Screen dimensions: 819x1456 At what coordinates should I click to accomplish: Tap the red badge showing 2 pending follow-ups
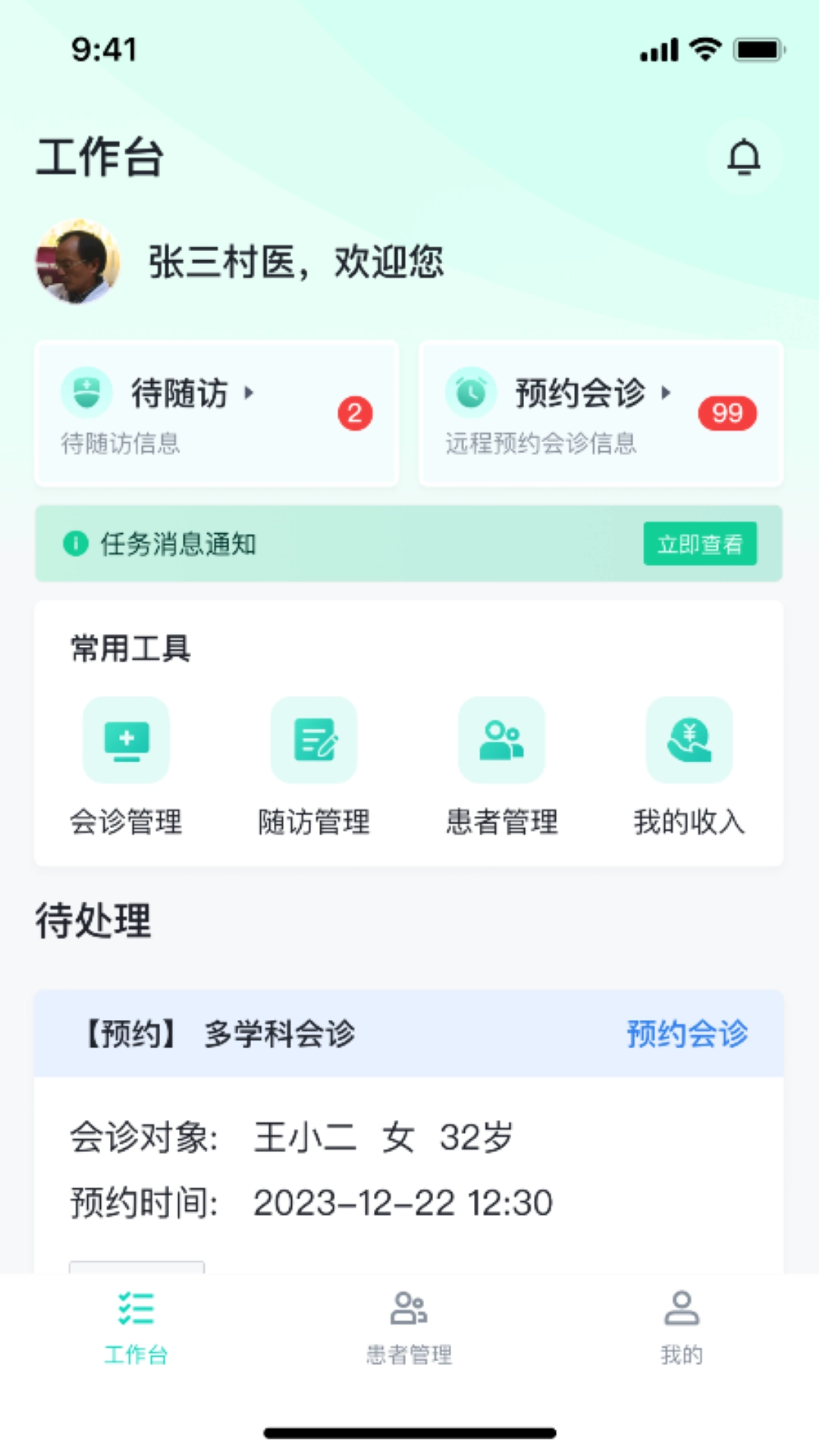click(356, 413)
